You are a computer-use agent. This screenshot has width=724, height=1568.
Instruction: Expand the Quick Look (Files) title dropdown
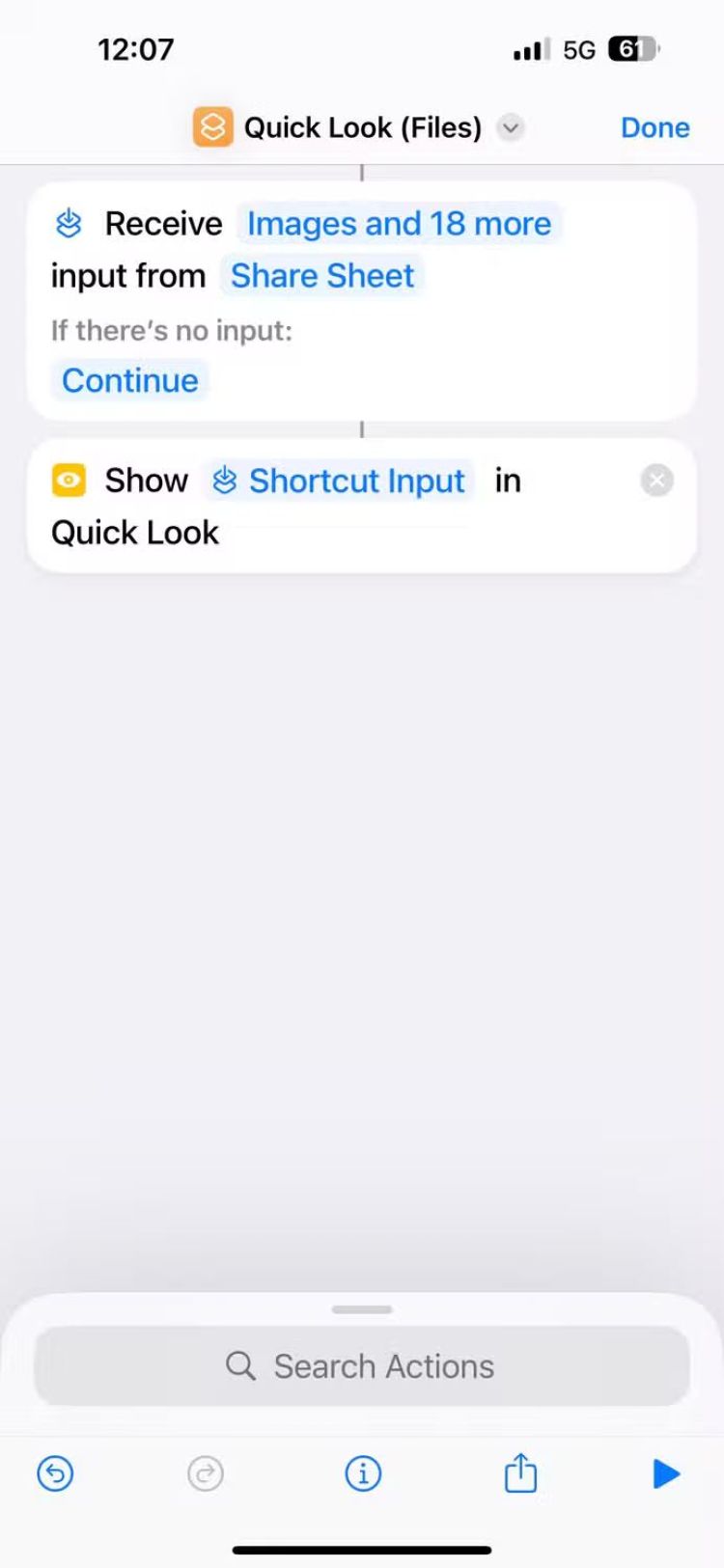511,127
